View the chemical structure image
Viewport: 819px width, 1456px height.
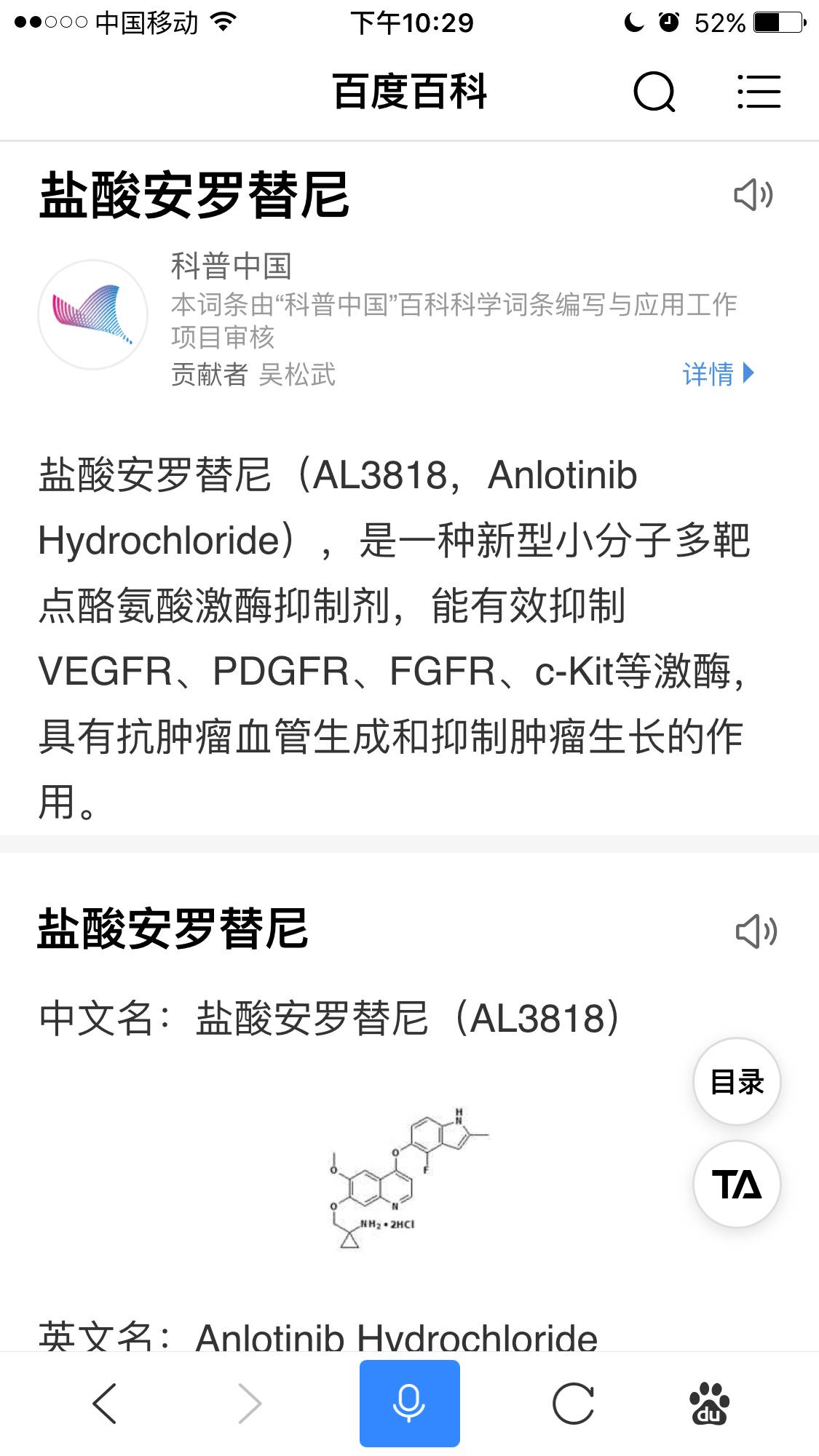point(408,1178)
